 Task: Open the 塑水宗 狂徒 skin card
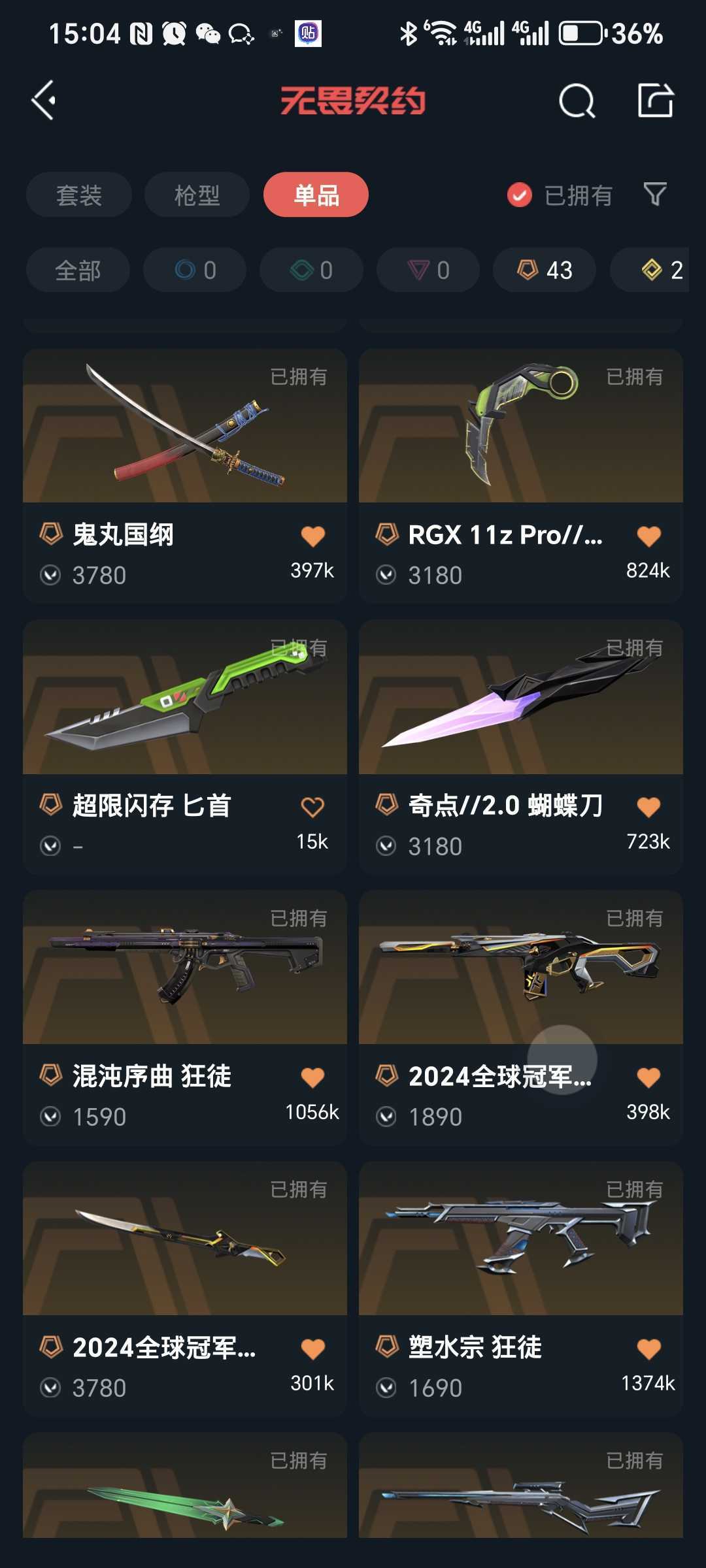pos(521,1288)
